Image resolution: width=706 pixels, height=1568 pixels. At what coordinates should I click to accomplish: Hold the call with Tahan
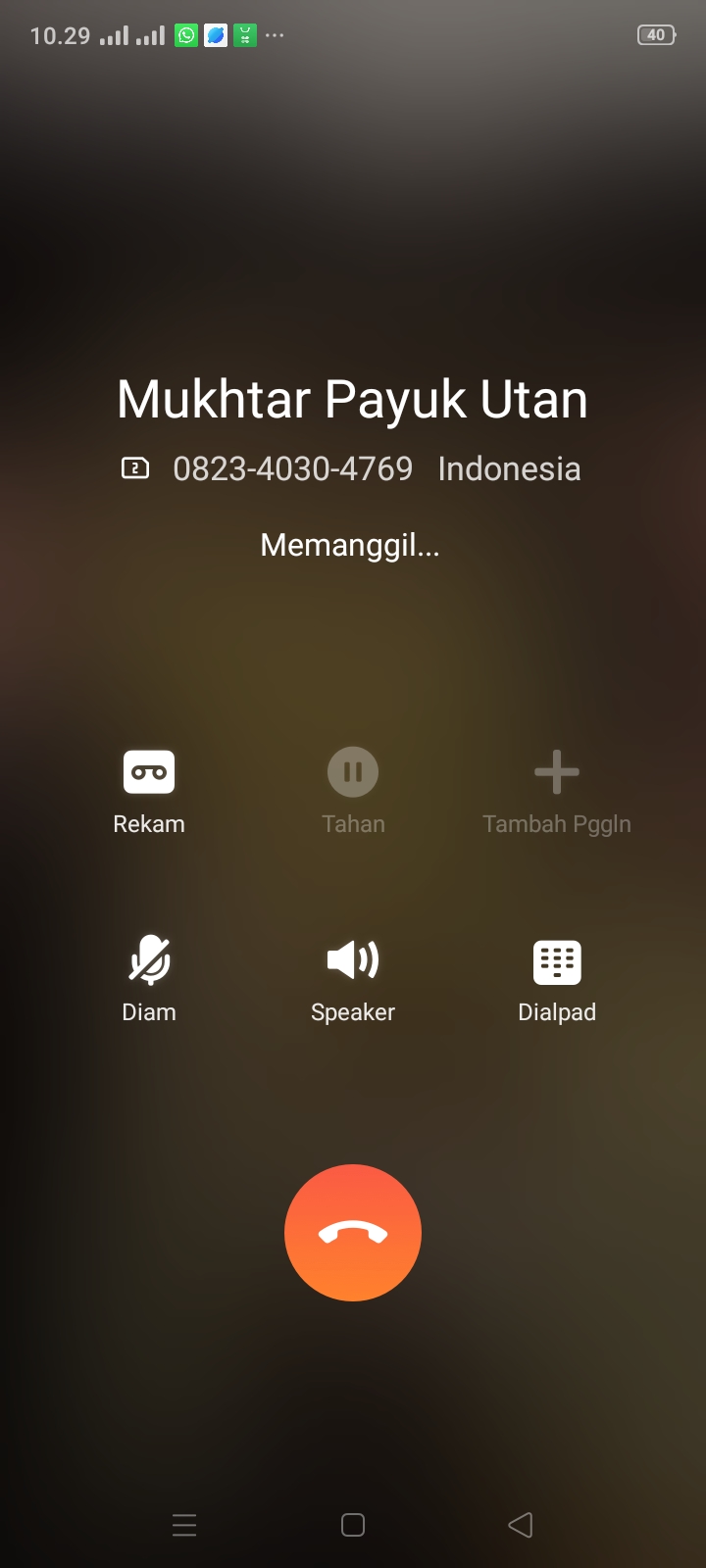(353, 774)
